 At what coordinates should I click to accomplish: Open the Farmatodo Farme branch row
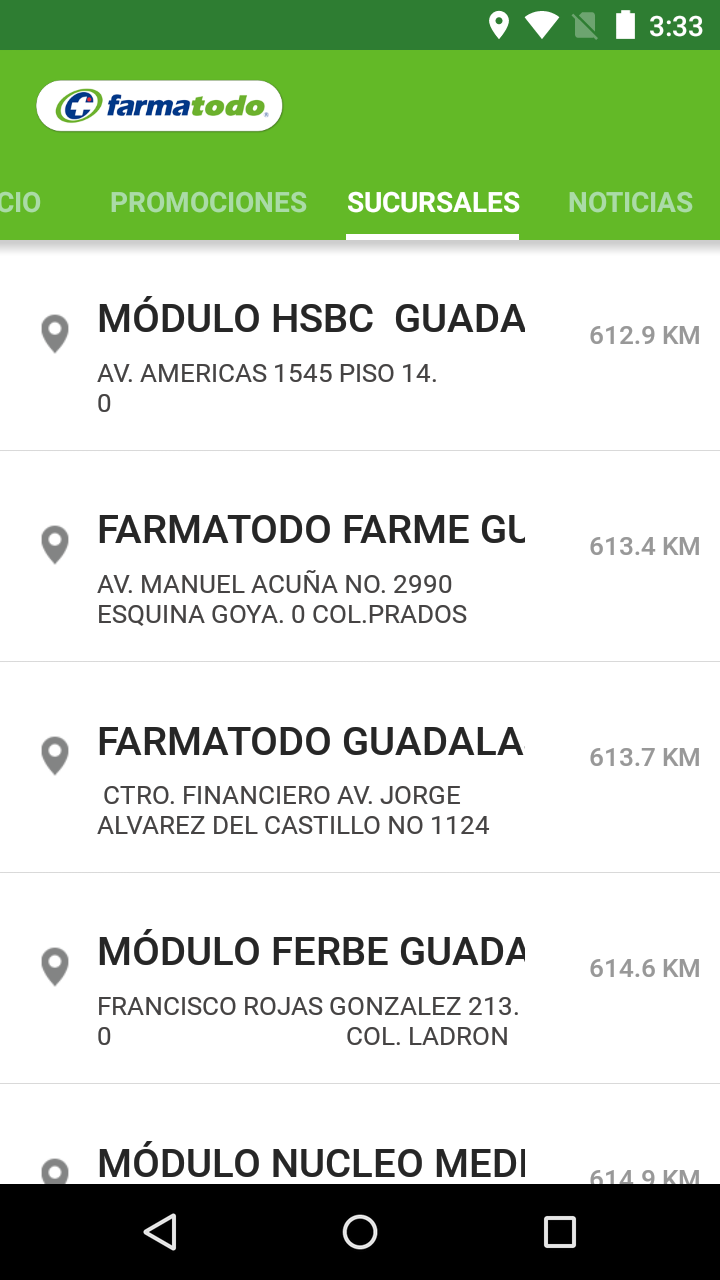pos(360,556)
